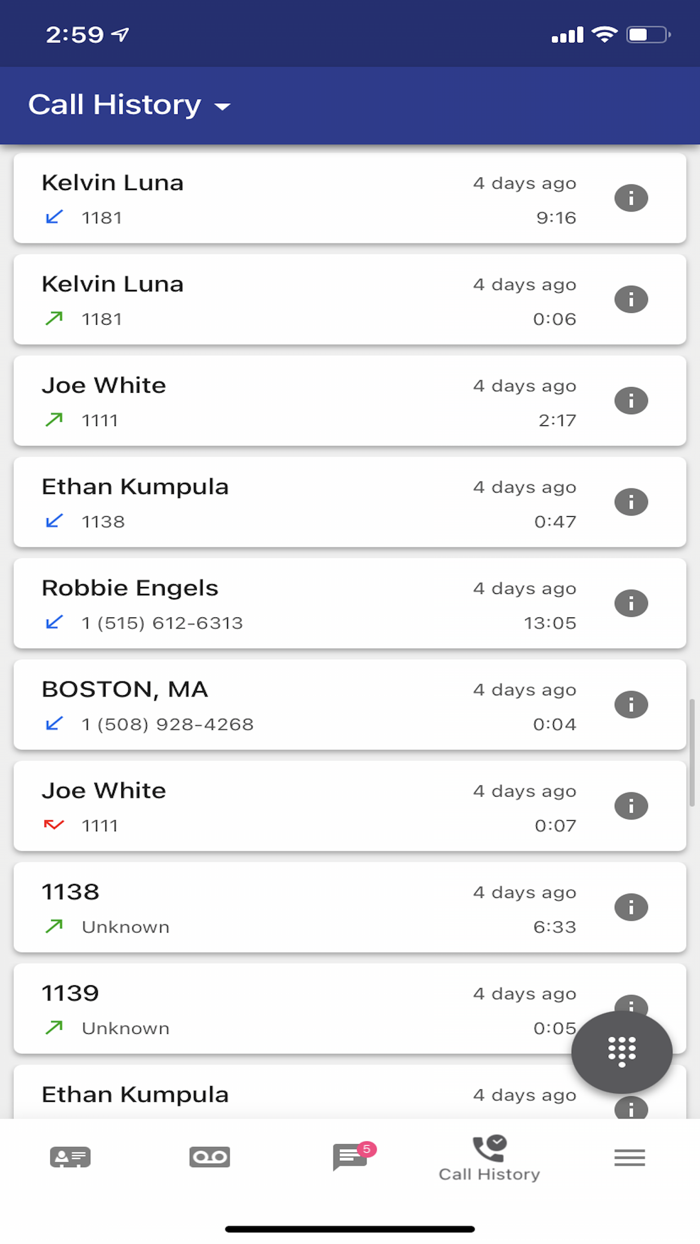Show info for the BOSTON, MA call
The image size is (700, 1244).
(x=631, y=704)
